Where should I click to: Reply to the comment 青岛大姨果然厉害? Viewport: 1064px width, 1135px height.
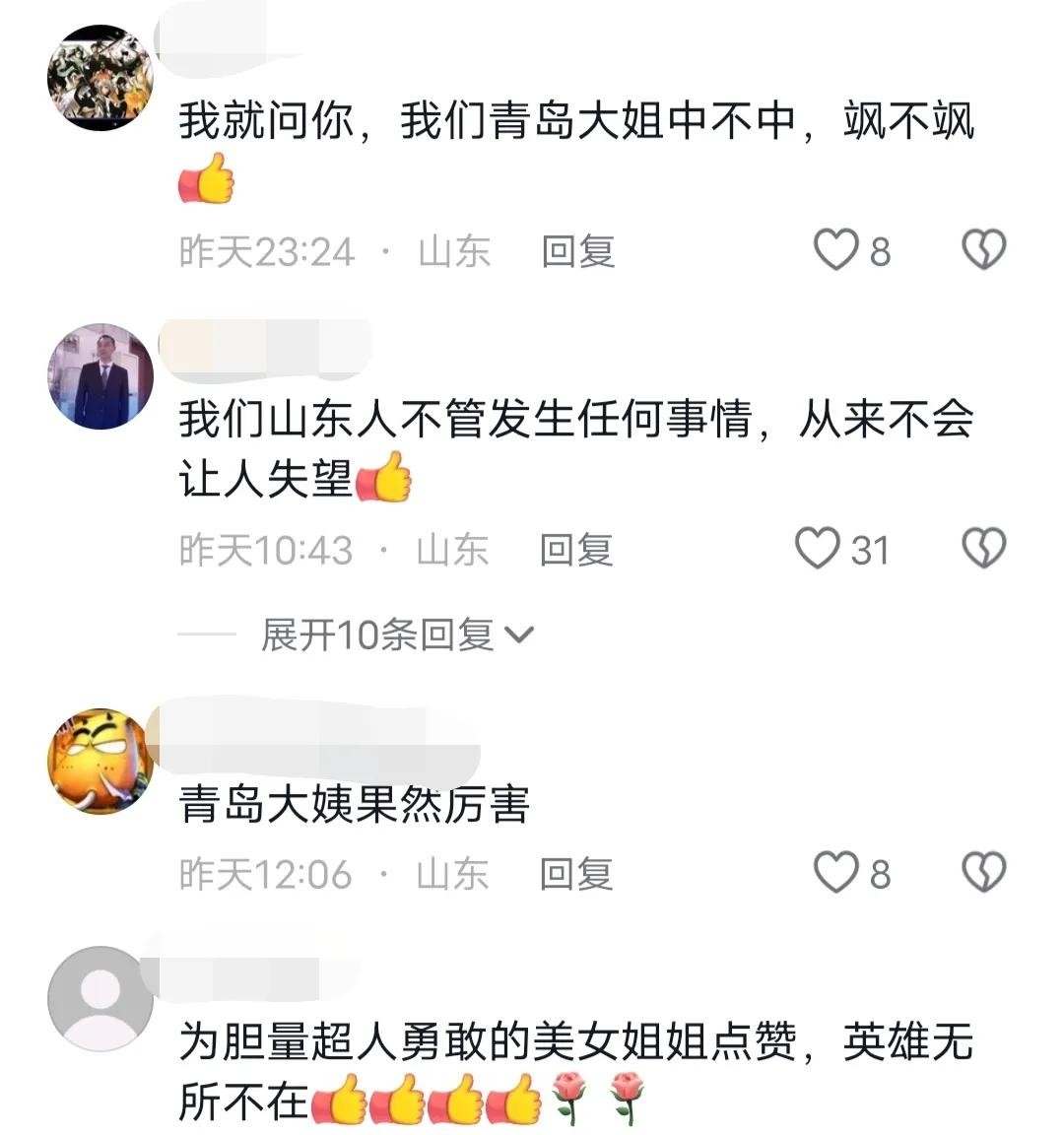tap(576, 874)
